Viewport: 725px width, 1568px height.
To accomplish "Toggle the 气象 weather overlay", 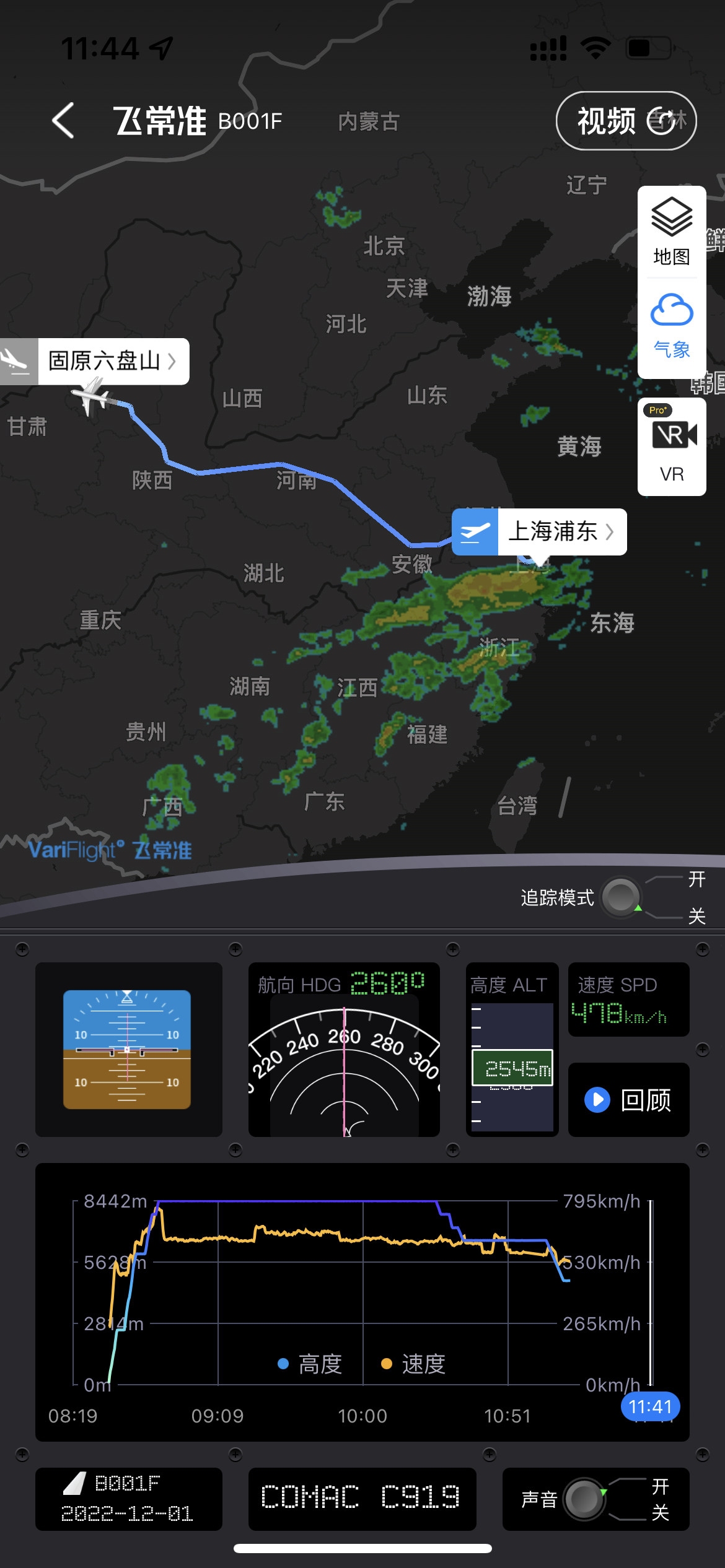I will 672,326.
